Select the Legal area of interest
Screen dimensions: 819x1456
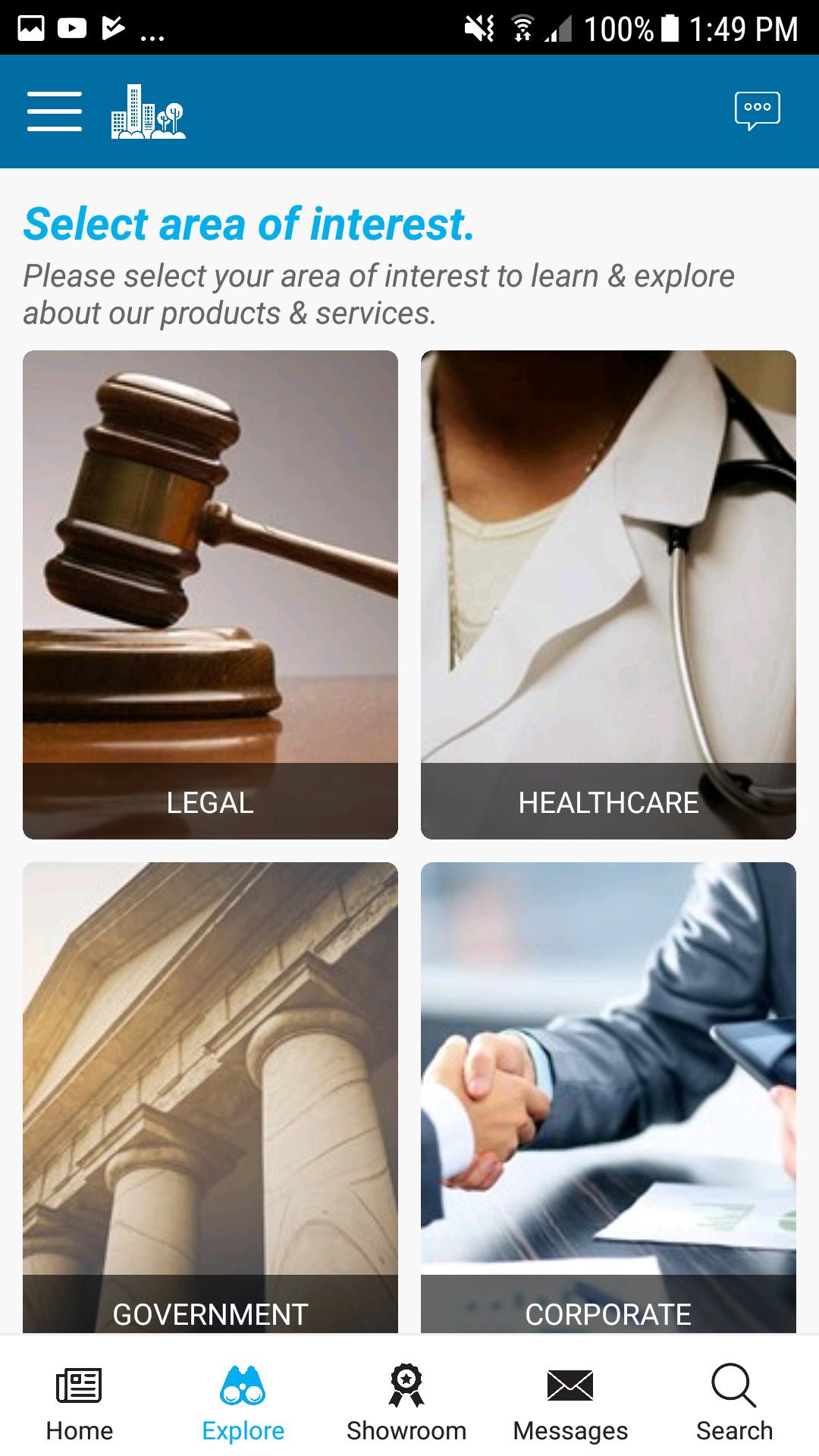pyautogui.click(x=210, y=595)
